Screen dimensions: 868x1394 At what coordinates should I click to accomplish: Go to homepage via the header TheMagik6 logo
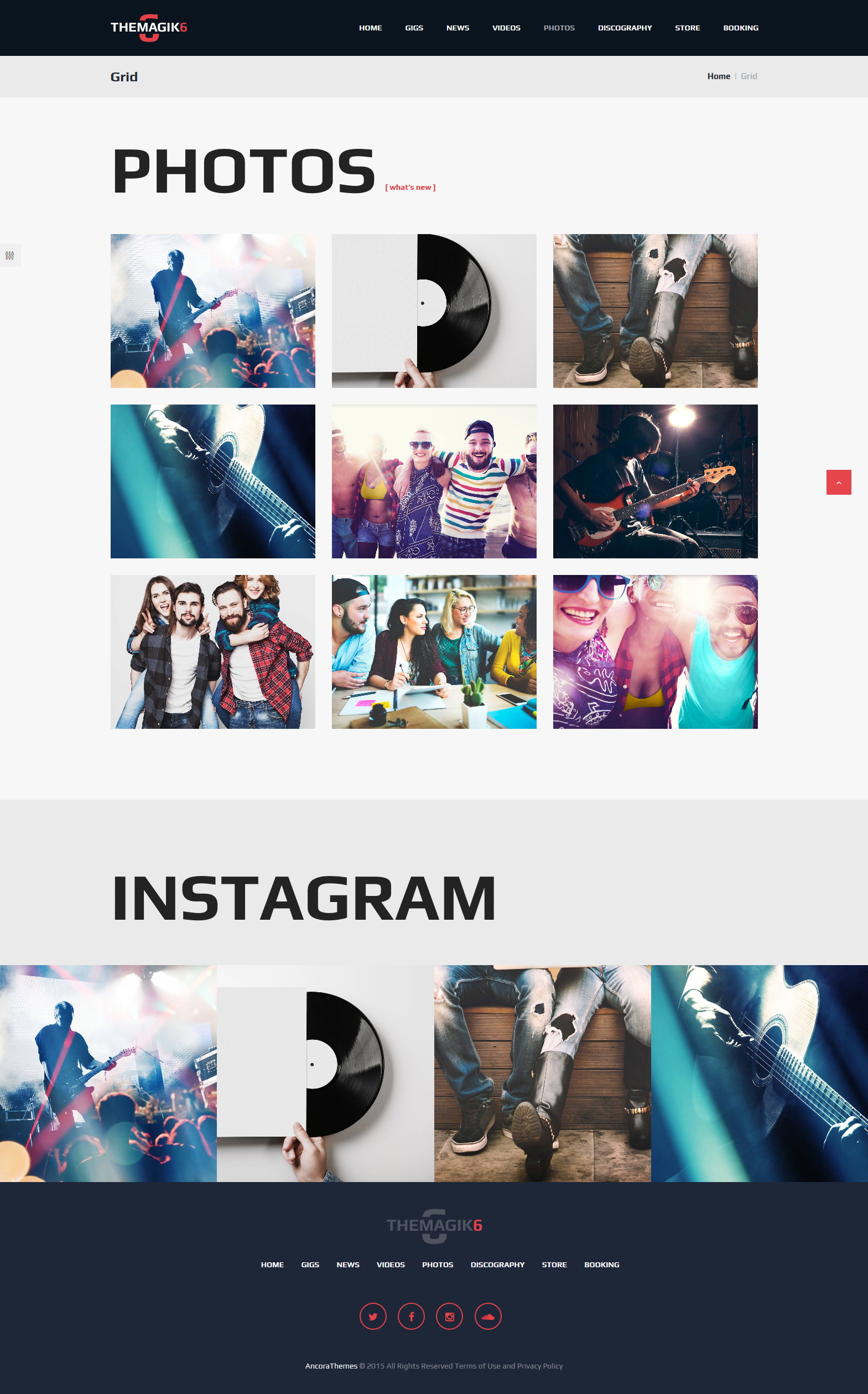pyautogui.click(x=149, y=28)
